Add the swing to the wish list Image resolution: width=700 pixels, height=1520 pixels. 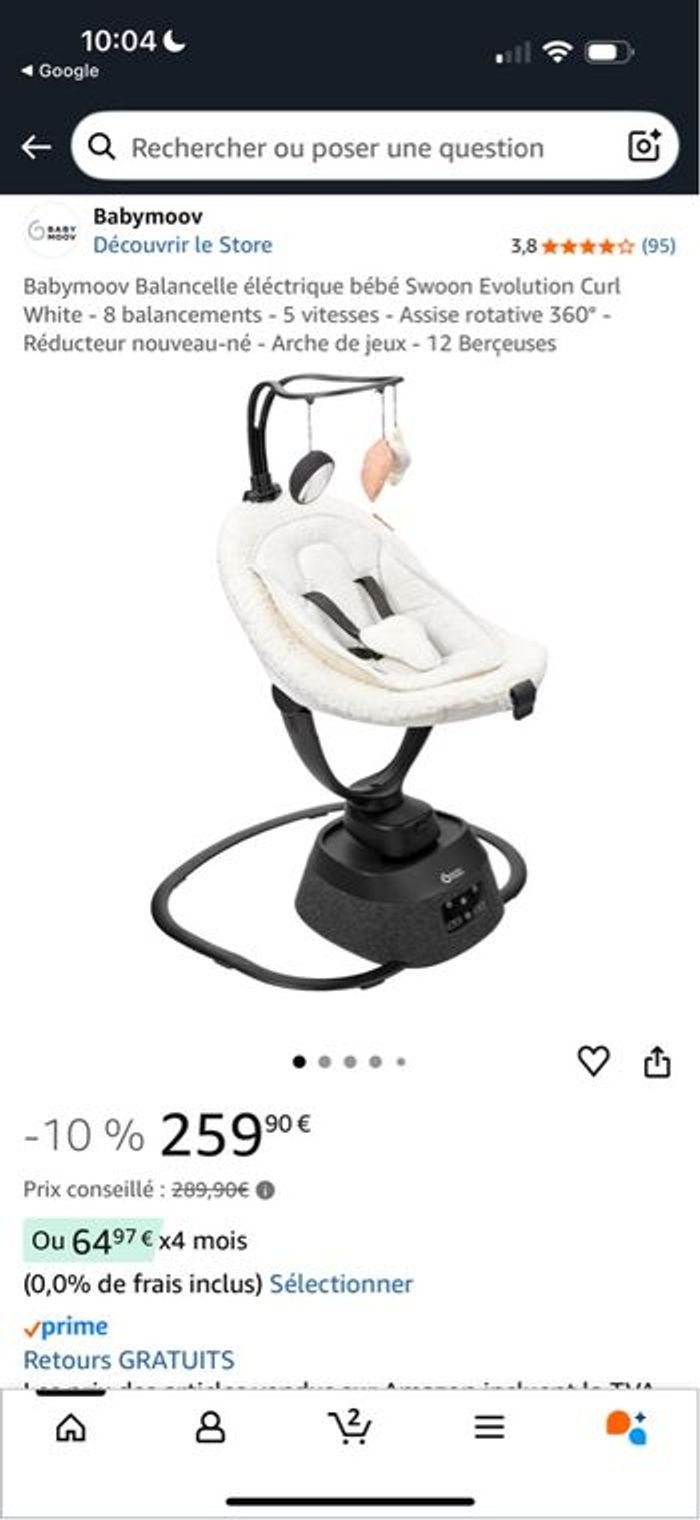(593, 1061)
